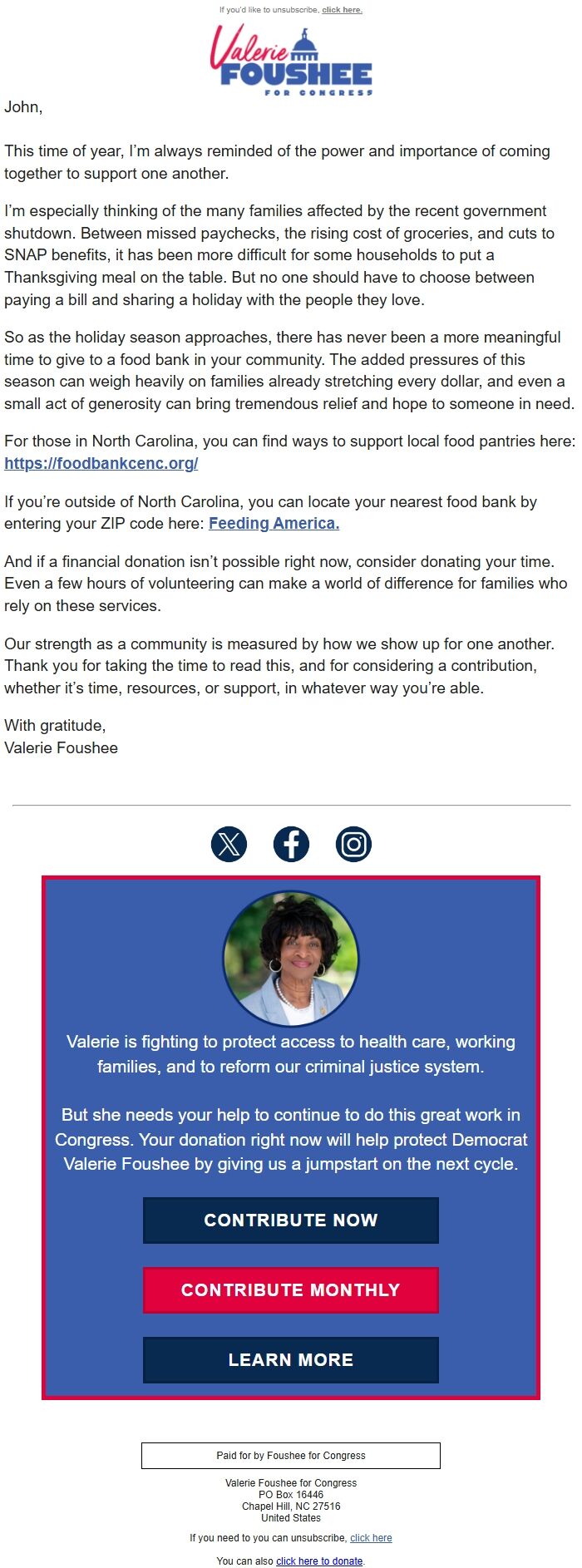Follow the 'click here to donate' link
The width and height of the screenshot is (582, 1568).
coord(319,1561)
